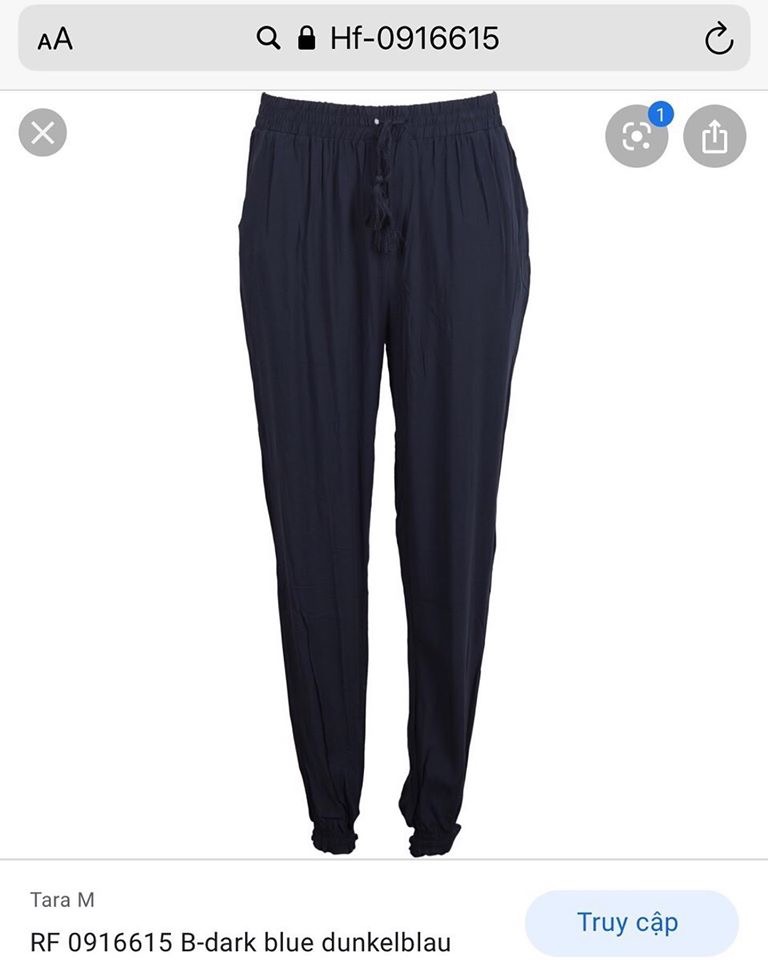Share this image
Viewport: 768px width, 960px height.
pyautogui.click(x=714, y=136)
